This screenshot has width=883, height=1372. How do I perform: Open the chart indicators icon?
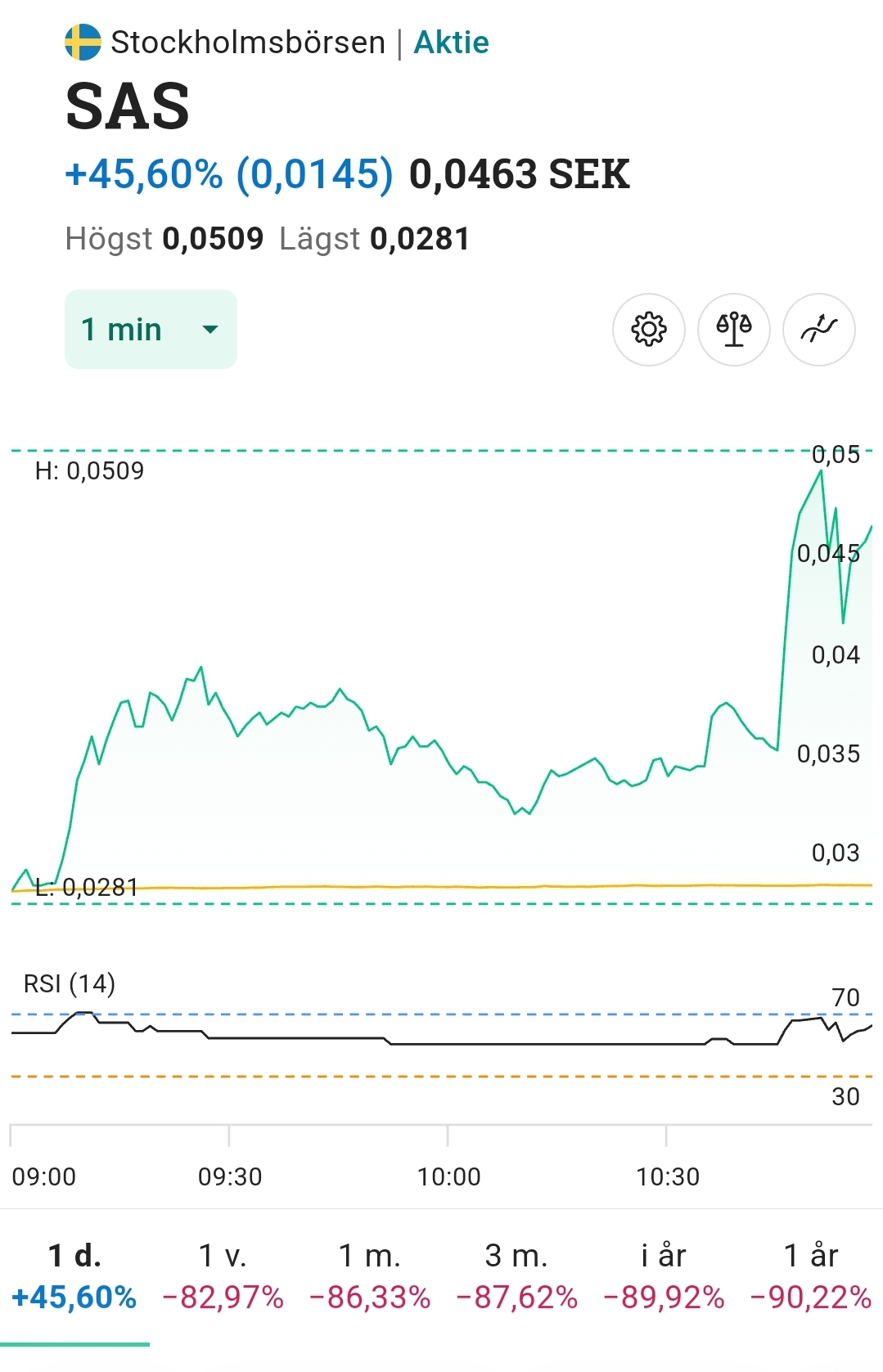click(x=819, y=330)
